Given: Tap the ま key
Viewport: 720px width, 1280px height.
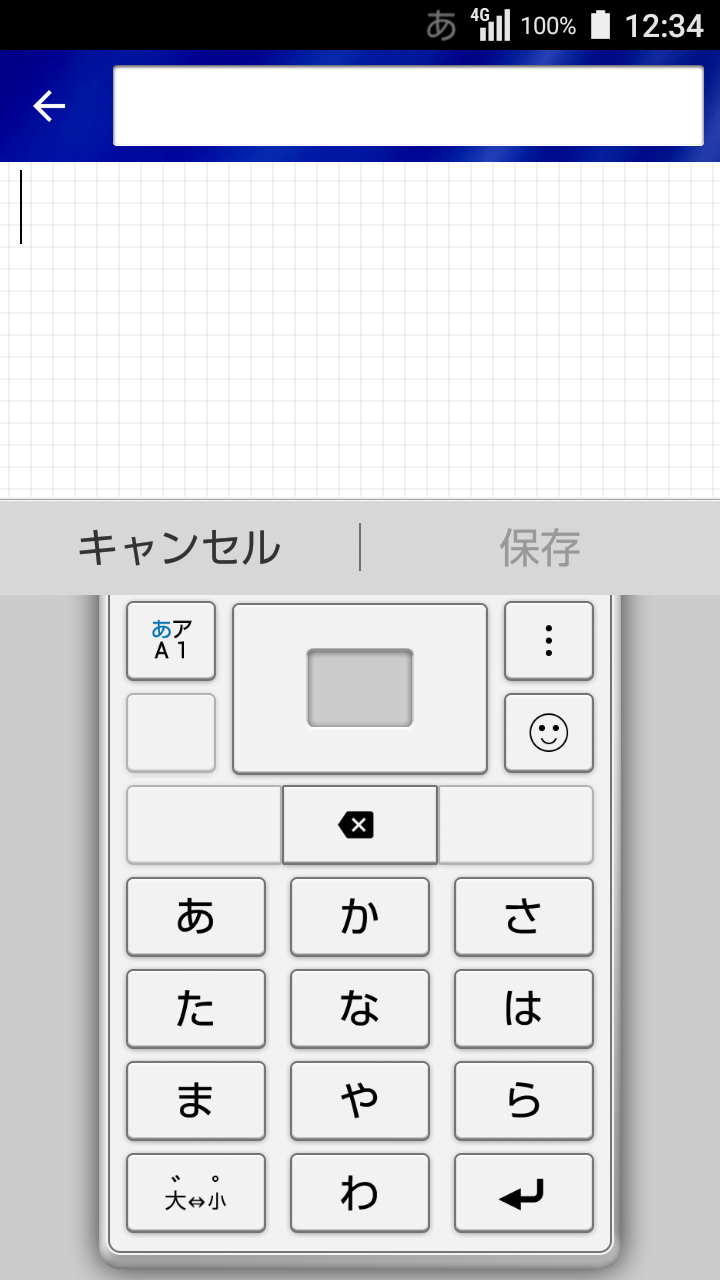Looking at the screenshot, I should [196, 1101].
